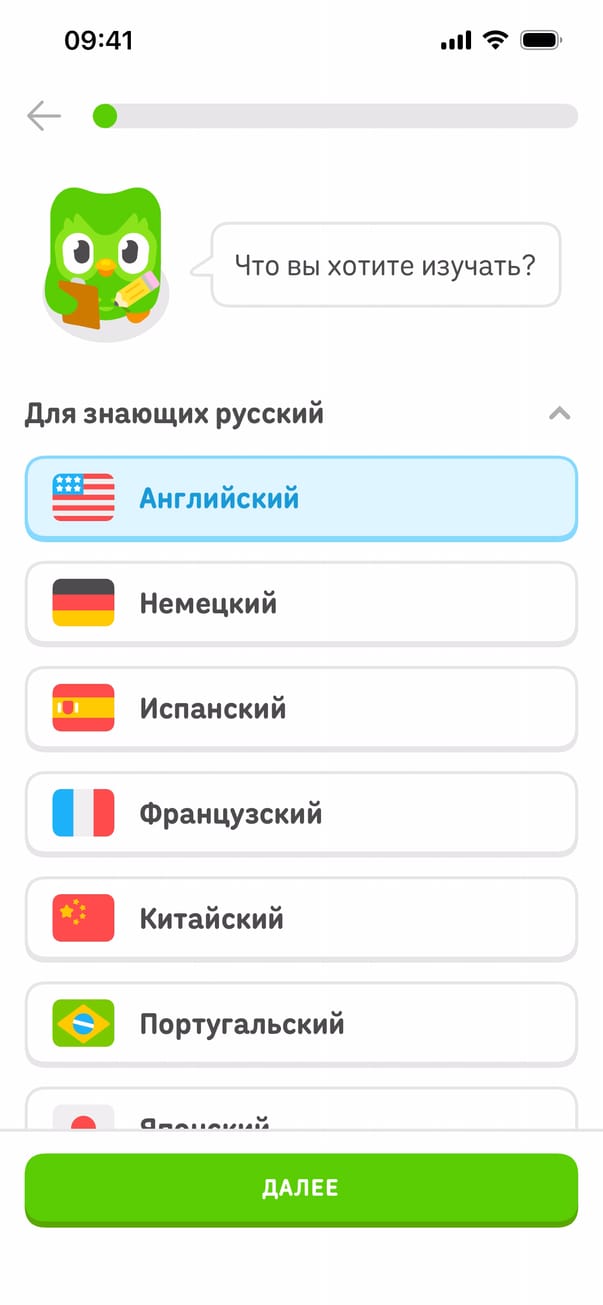This screenshot has height=1305, width=603.
Task: Tap the Португальский language row
Action: [301, 1023]
